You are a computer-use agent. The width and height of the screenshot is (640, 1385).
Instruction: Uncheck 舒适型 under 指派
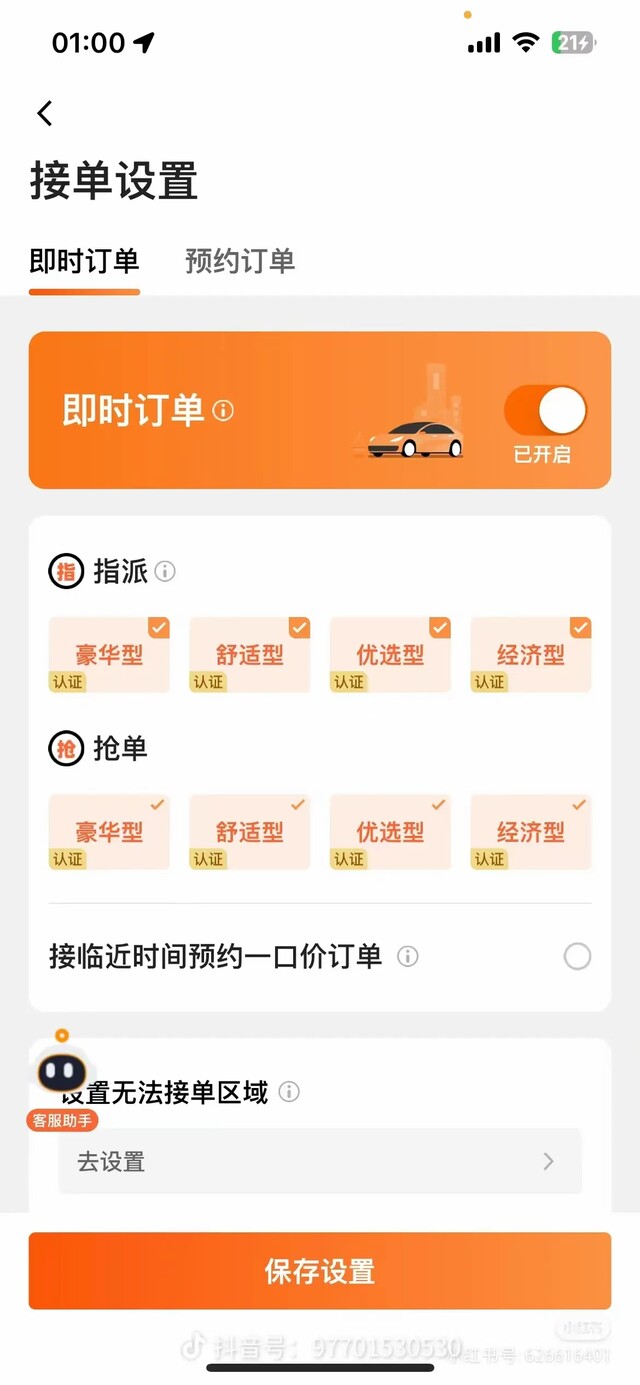250,655
